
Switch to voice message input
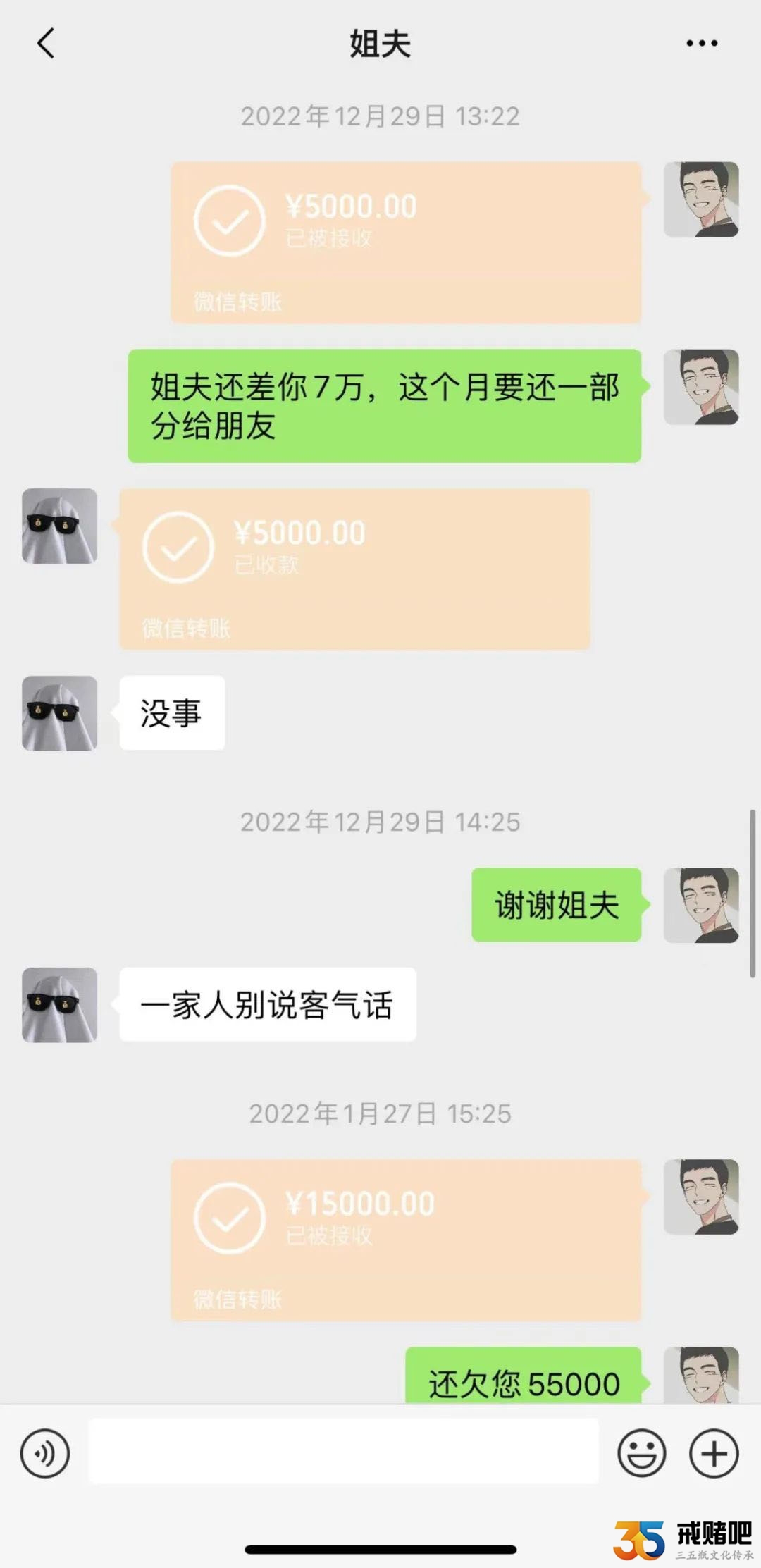coord(45,1453)
